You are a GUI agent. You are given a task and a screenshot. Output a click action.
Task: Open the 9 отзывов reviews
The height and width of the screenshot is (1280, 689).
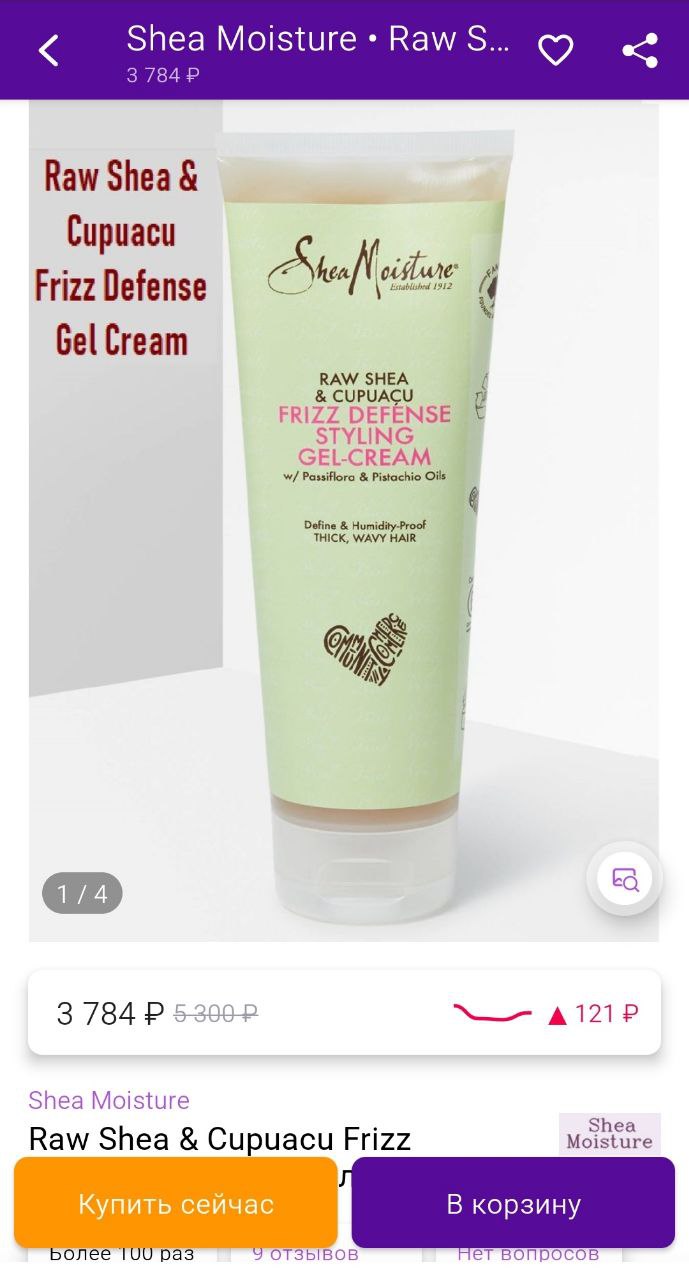point(305,1253)
